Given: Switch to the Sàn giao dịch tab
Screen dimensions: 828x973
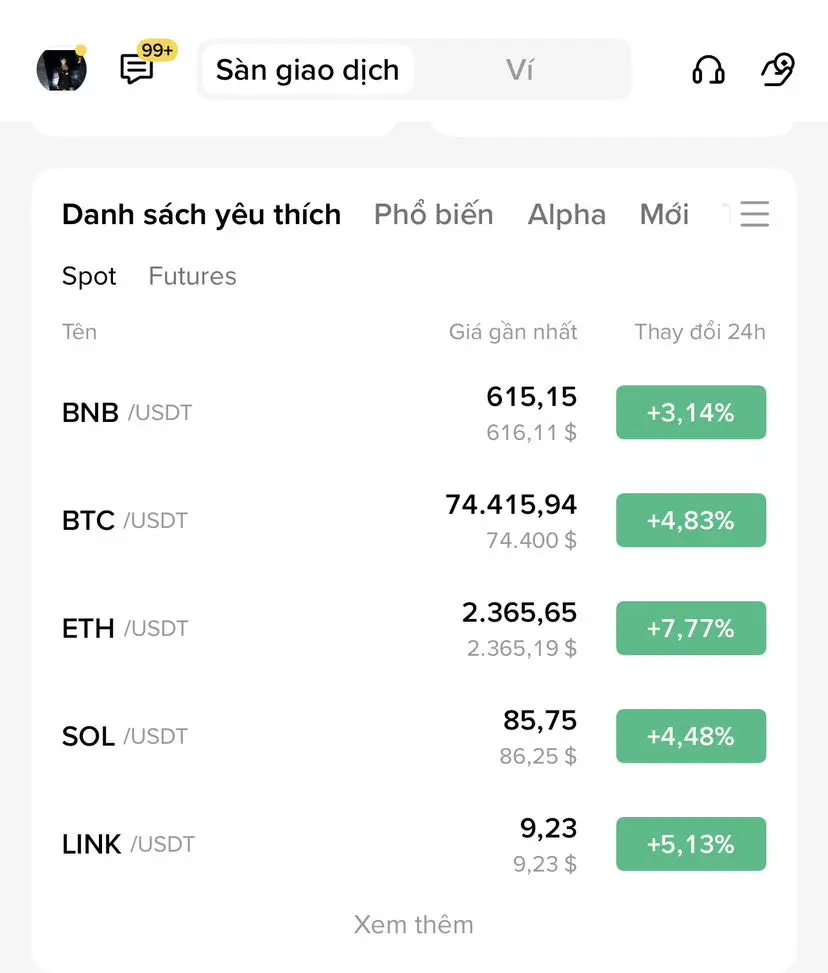Looking at the screenshot, I should click(307, 70).
